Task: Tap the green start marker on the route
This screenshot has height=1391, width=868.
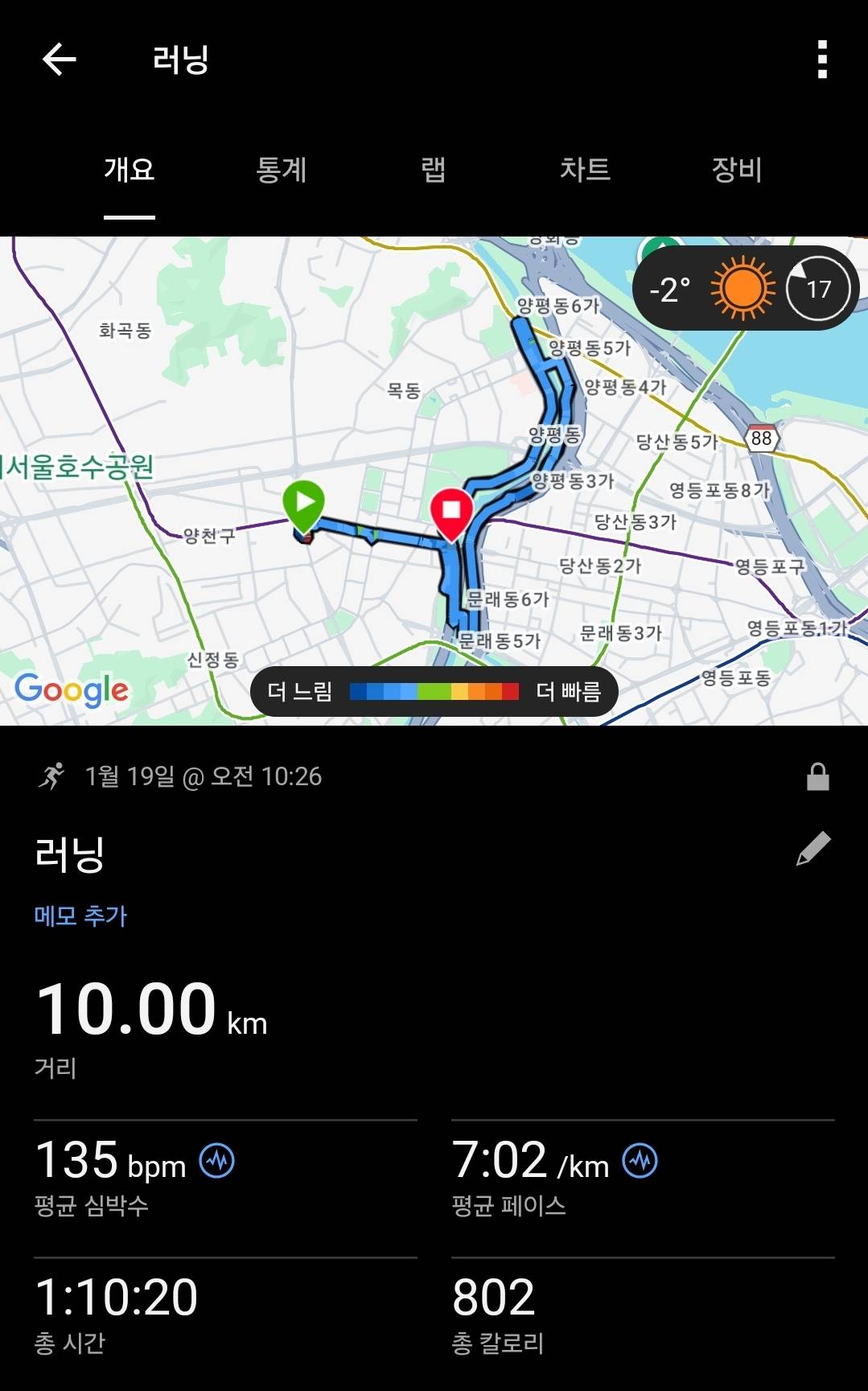Action: [305, 505]
